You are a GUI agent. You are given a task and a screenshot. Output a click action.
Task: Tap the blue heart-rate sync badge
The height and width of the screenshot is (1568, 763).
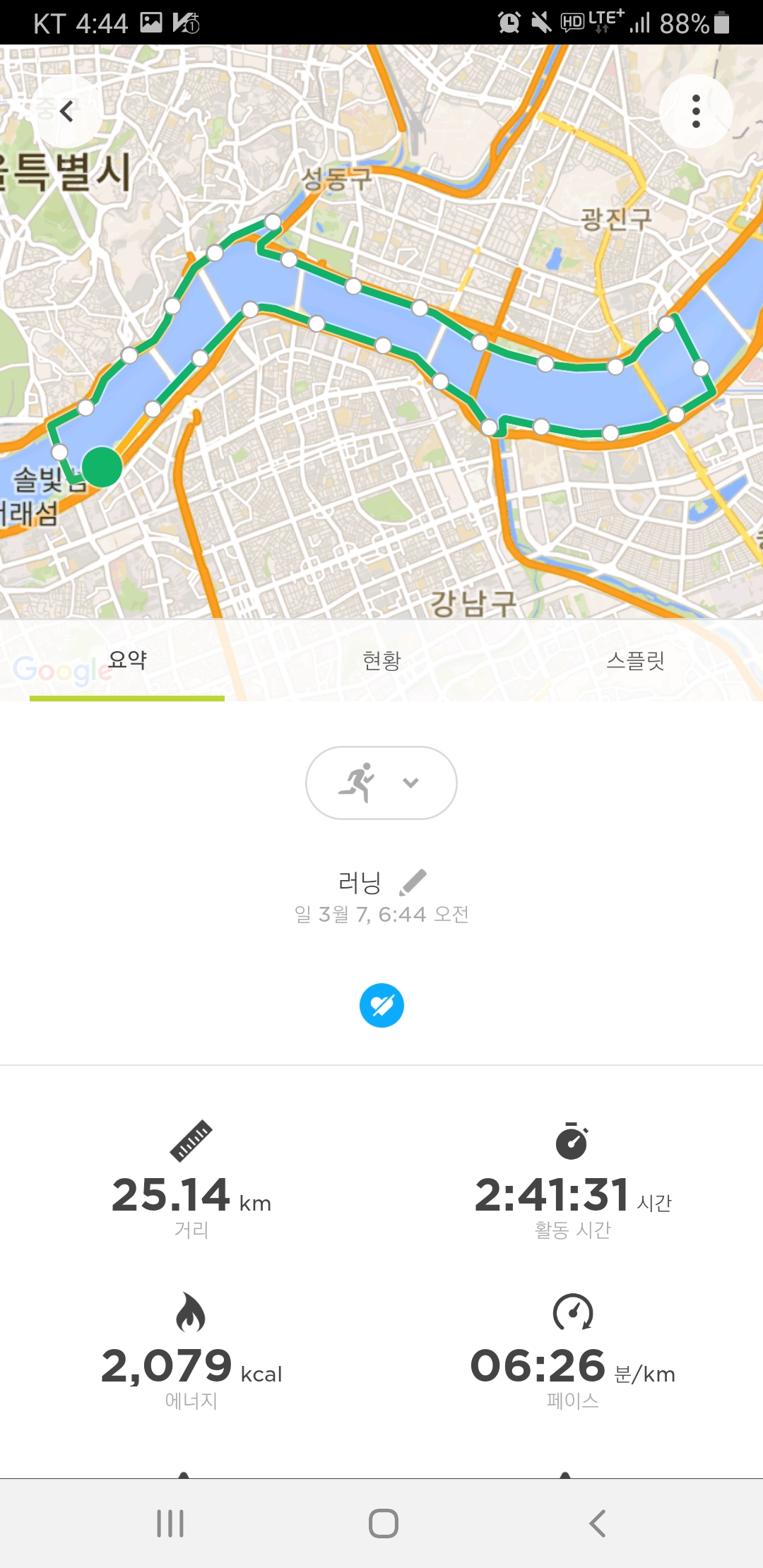tap(381, 1005)
